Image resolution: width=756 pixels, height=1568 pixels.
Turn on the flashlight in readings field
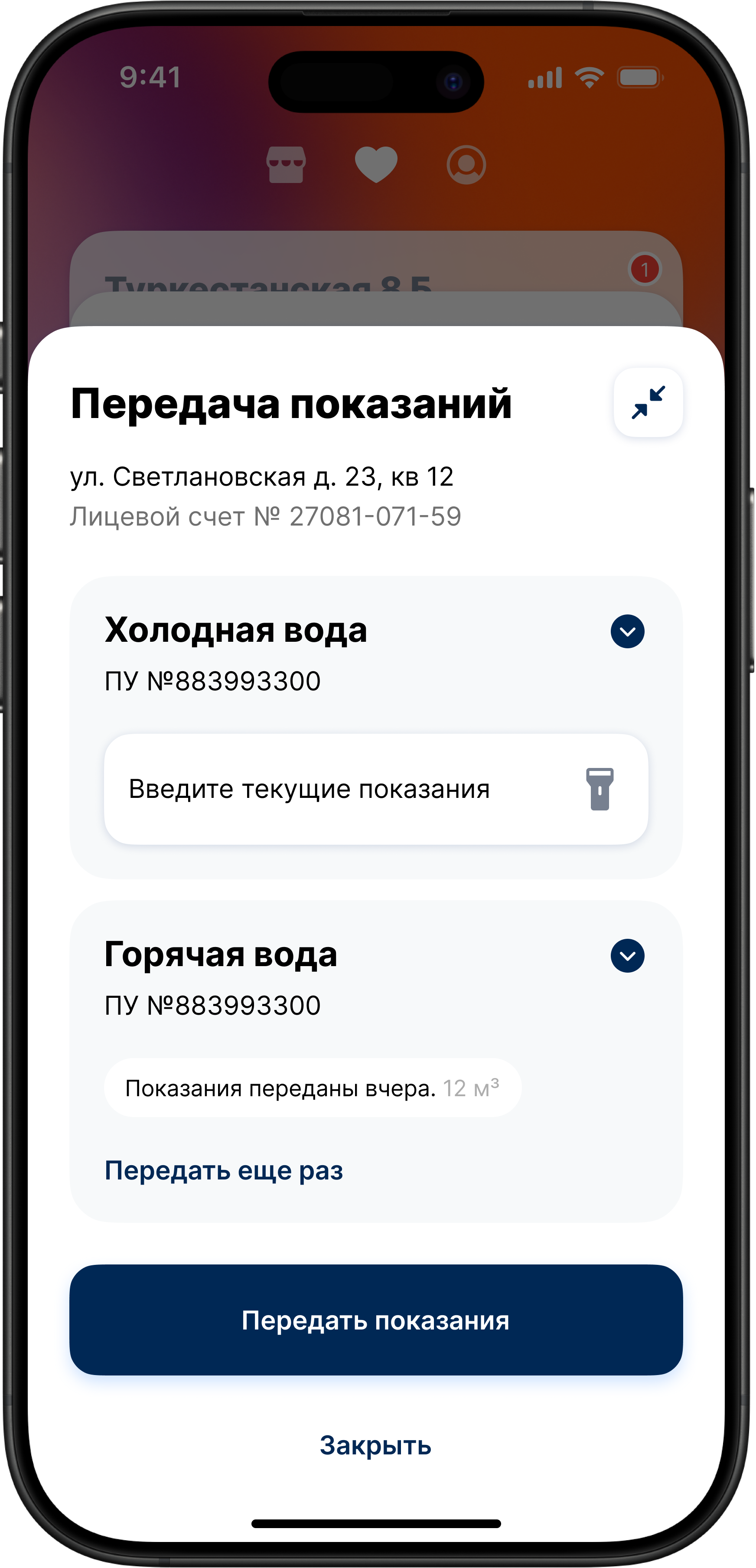(x=600, y=789)
